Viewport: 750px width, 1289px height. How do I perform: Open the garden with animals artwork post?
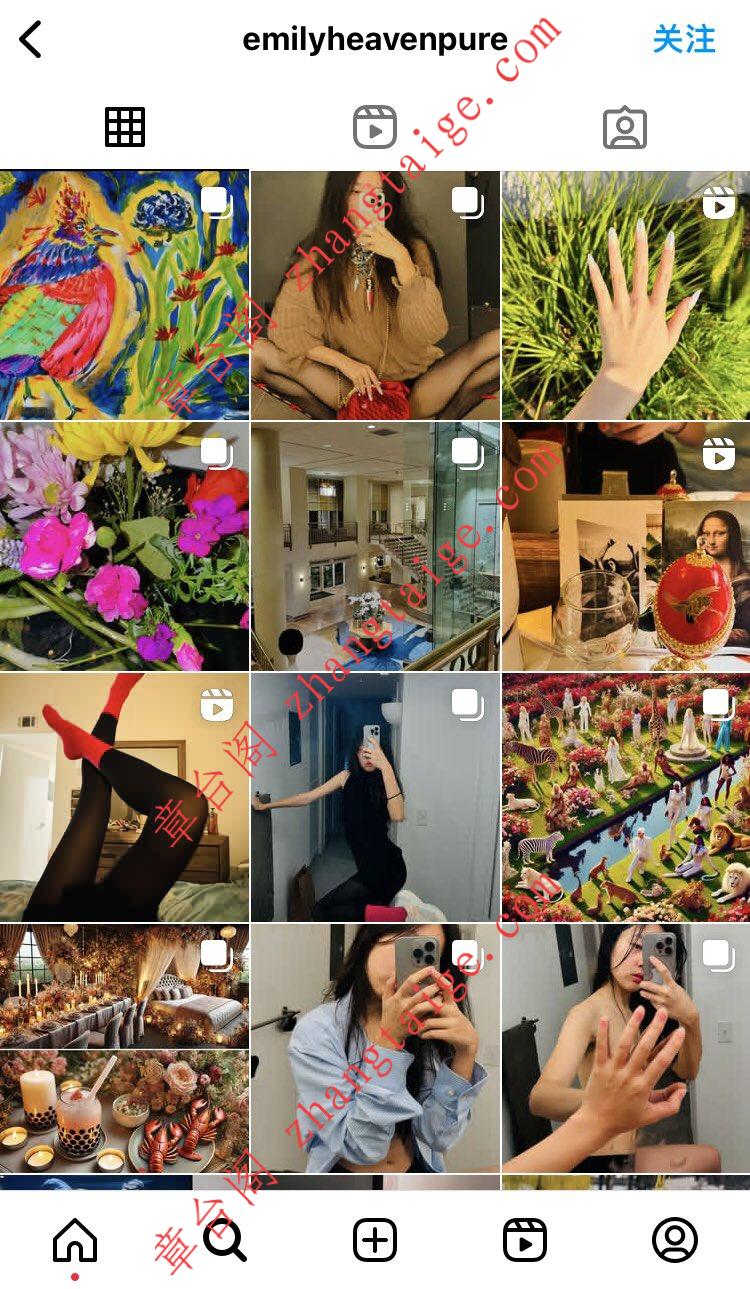coord(625,797)
